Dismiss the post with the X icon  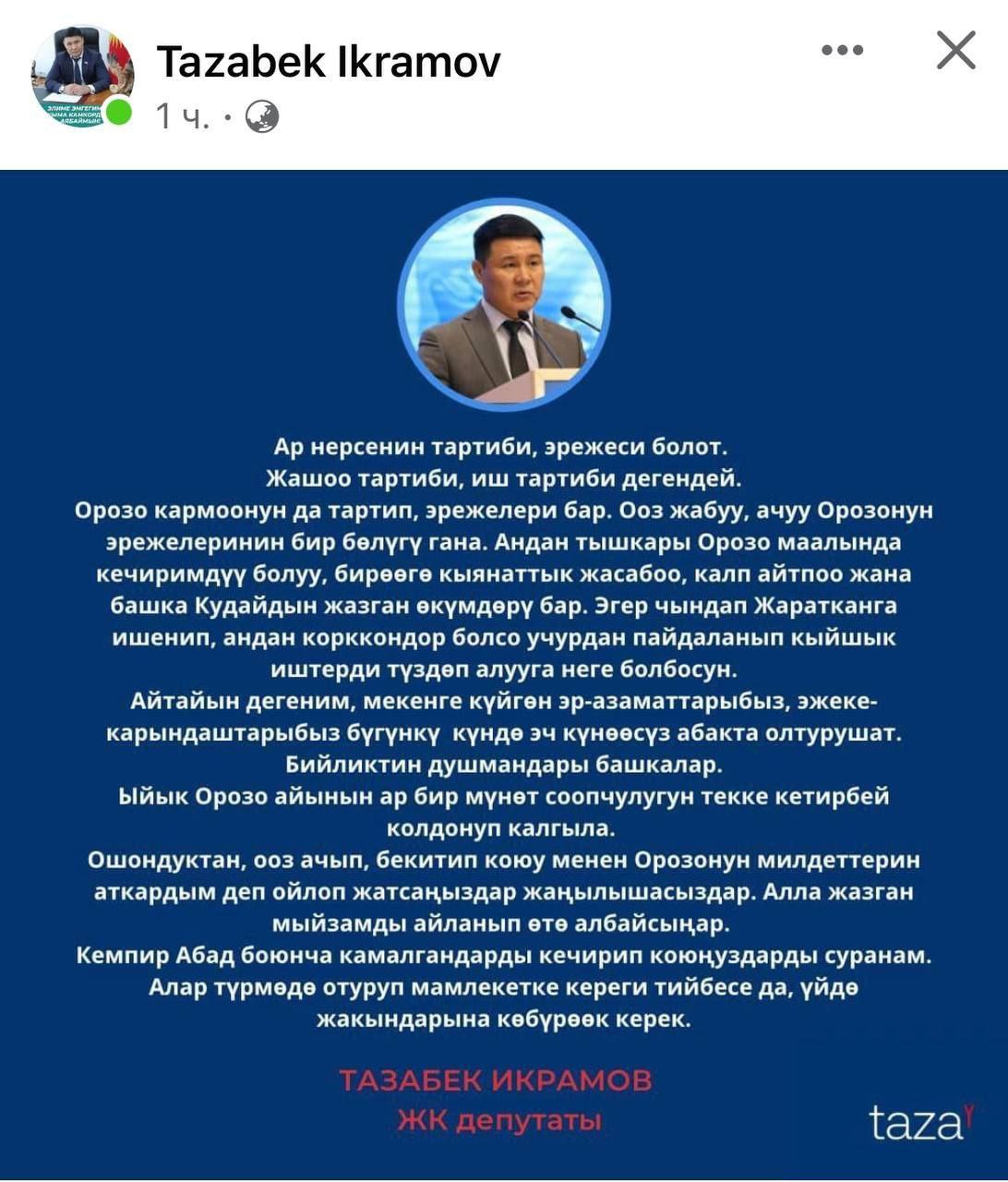[x=955, y=51]
